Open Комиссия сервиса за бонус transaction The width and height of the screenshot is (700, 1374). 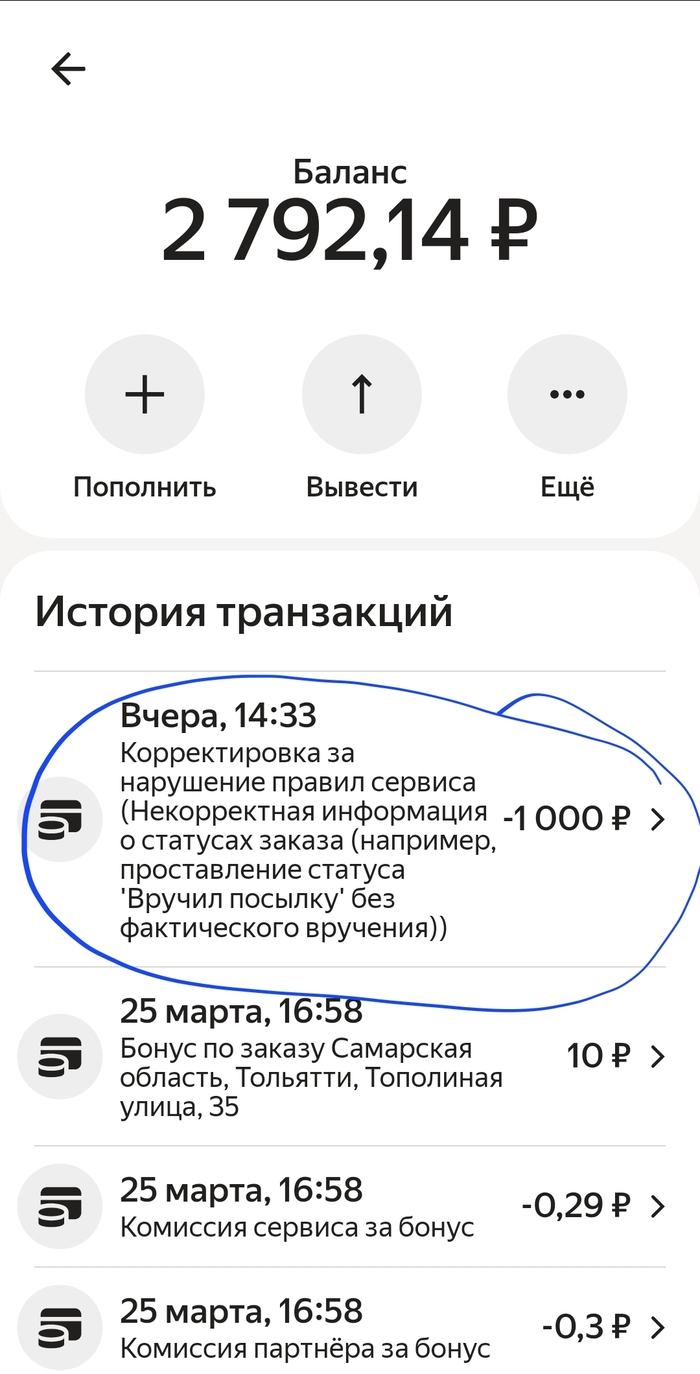click(x=350, y=1207)
